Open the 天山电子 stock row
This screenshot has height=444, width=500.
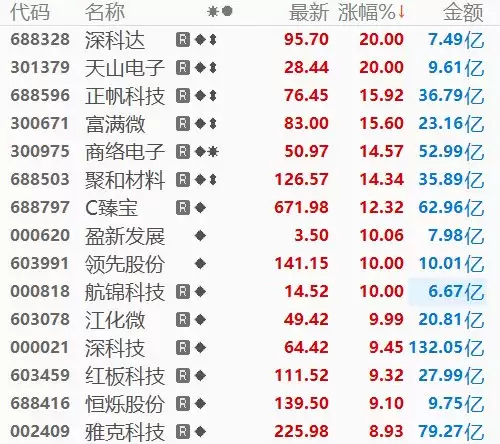pos(247,68)
